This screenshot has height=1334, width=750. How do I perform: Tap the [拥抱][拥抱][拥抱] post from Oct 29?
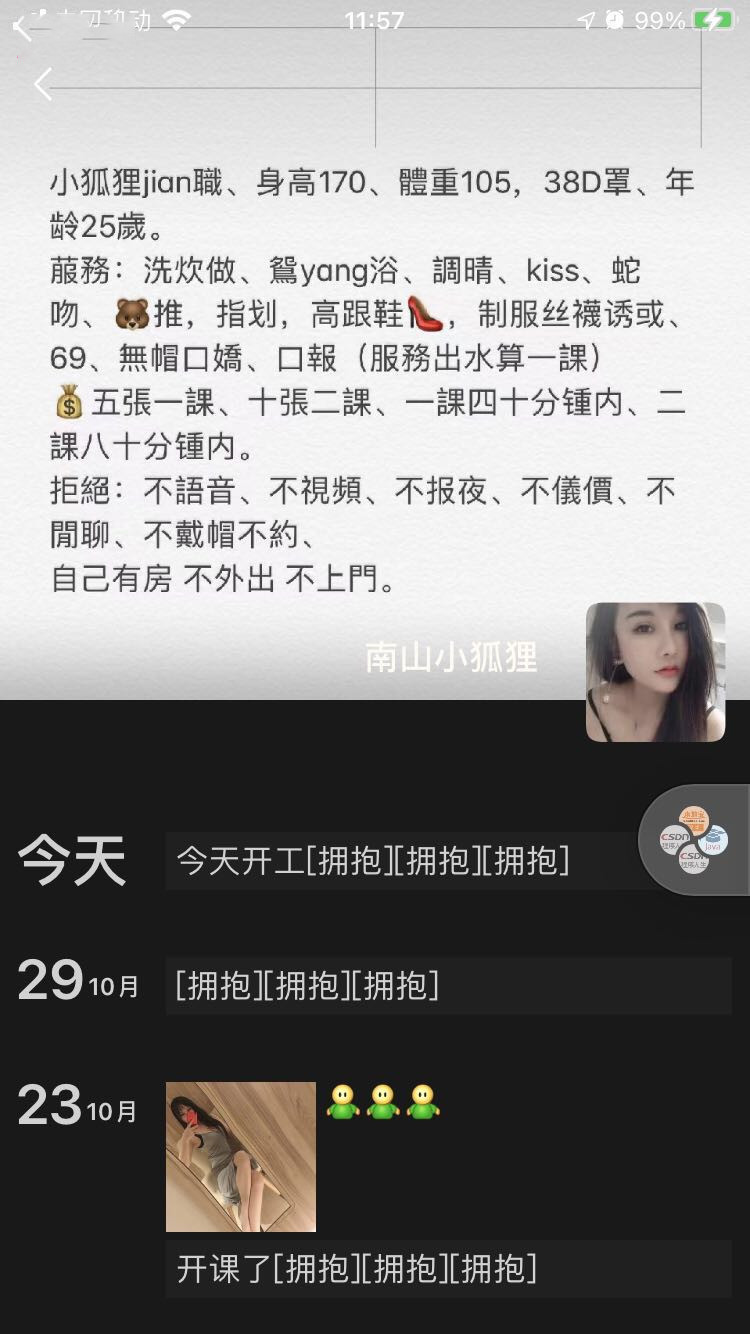click(x=310, y=983)
